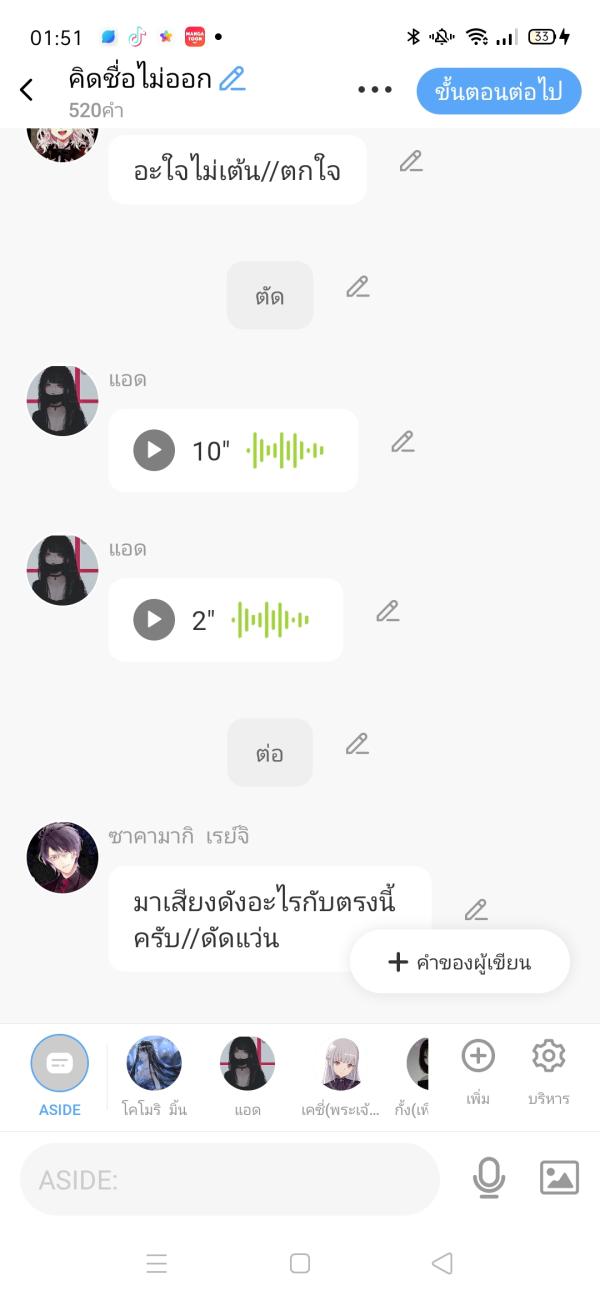
Task: Tap the ขั้นตอนต่อไป next step button
Action: coord(499,91)
